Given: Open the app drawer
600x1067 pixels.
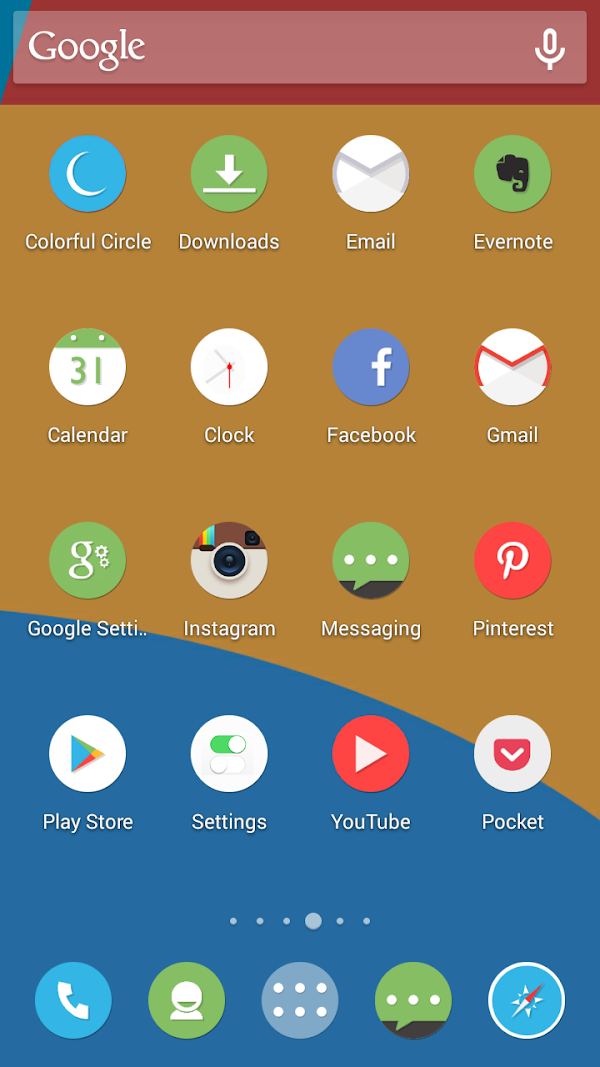Looking at the screenshot, I should click(300, 1000).
